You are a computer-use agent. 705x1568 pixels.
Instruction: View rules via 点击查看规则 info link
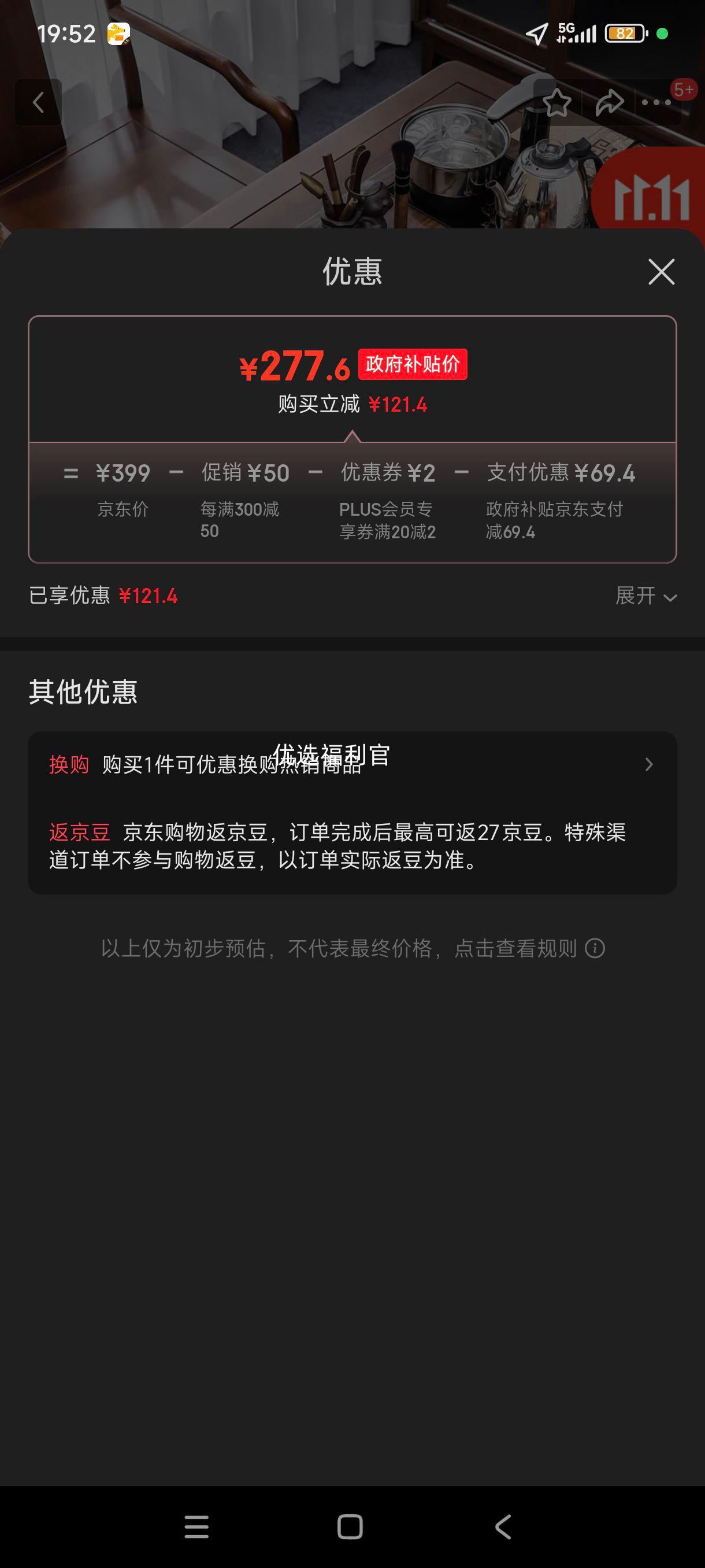[x=529, y=948]
